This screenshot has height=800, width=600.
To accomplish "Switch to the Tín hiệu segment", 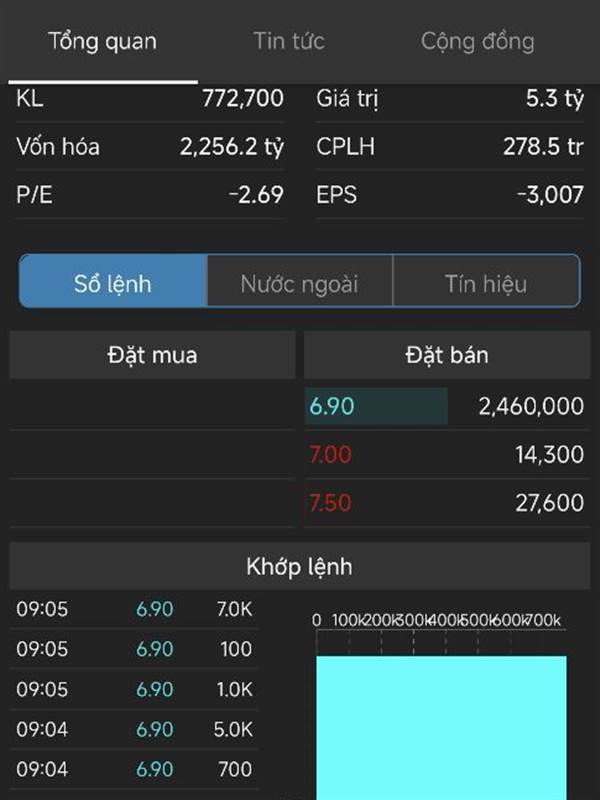I will pyautogui.click(x=486, y=283).
